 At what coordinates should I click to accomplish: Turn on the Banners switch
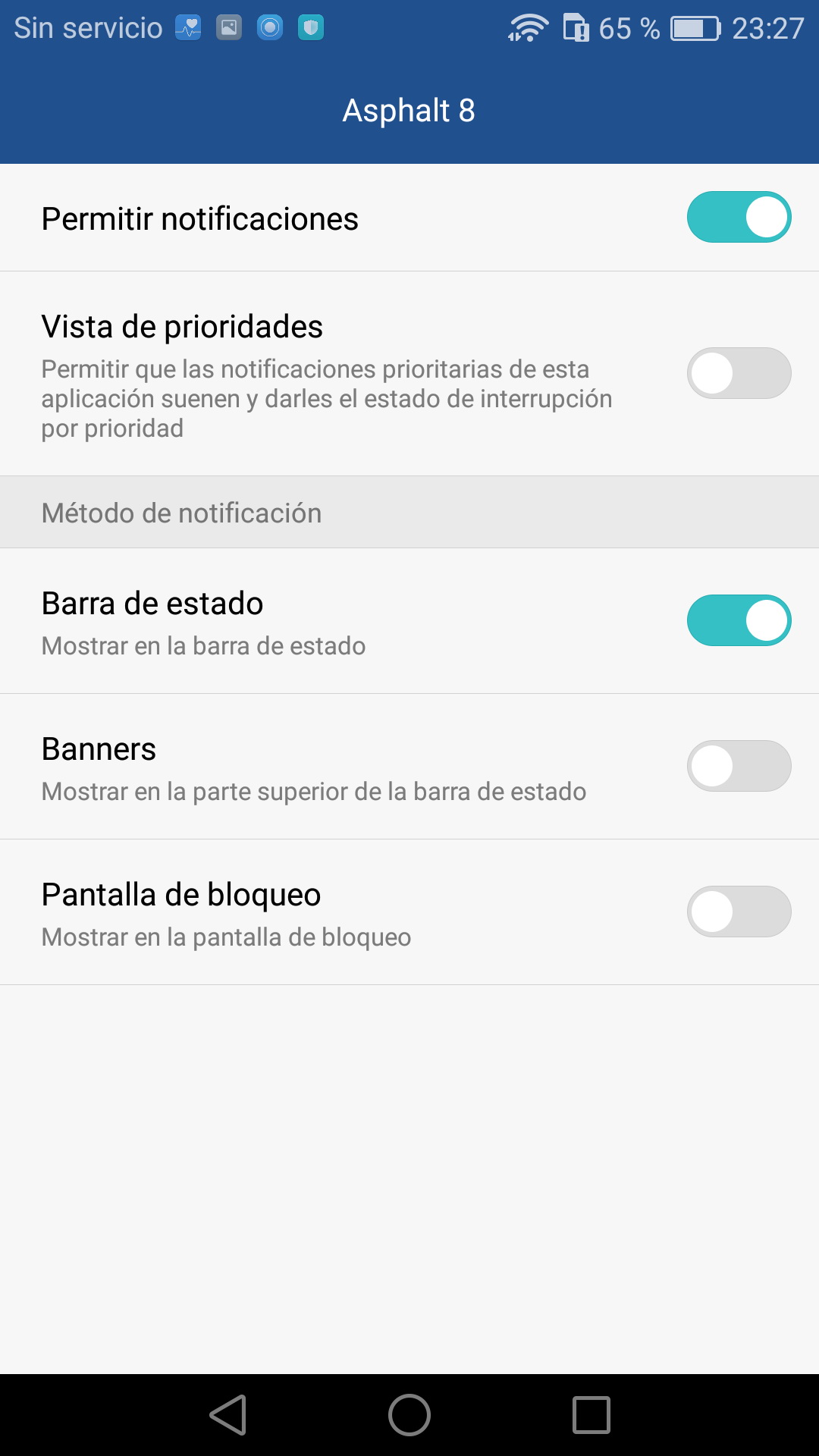tap(739, 766)
